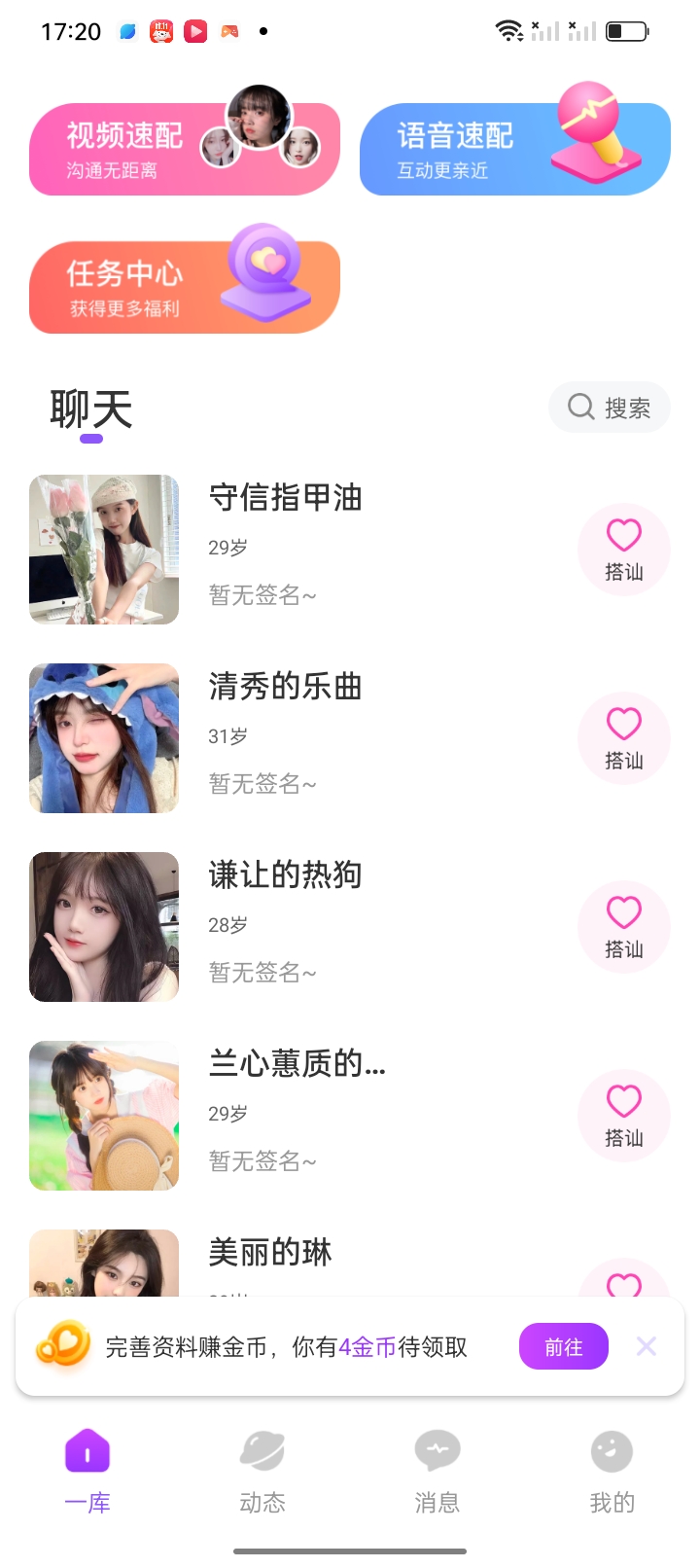
Task: Tap the 前往 button in the coin banner
Action: click(563, 1346)
